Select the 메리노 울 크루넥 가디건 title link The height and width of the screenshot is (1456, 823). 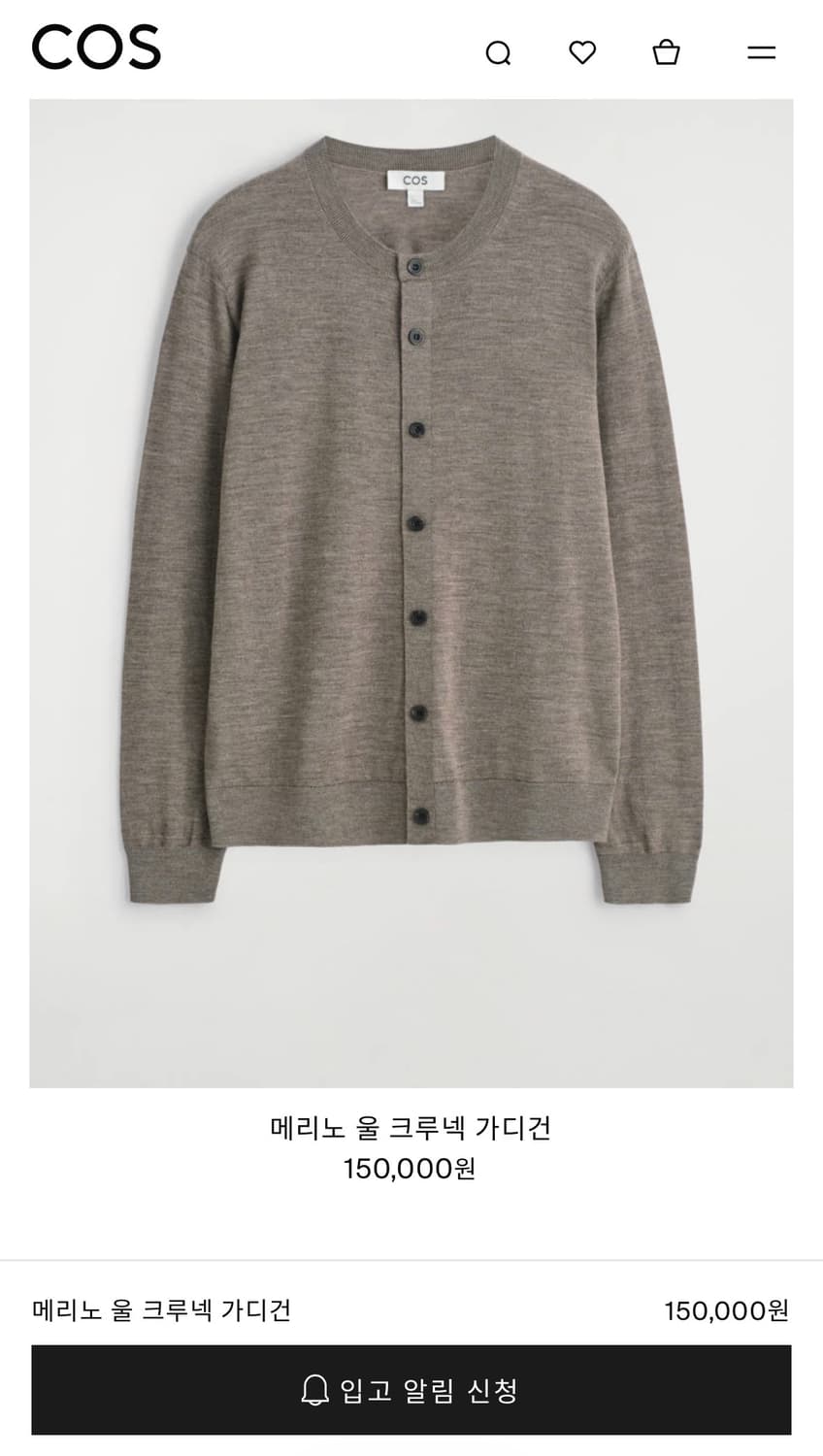[x=411, y=1126]
